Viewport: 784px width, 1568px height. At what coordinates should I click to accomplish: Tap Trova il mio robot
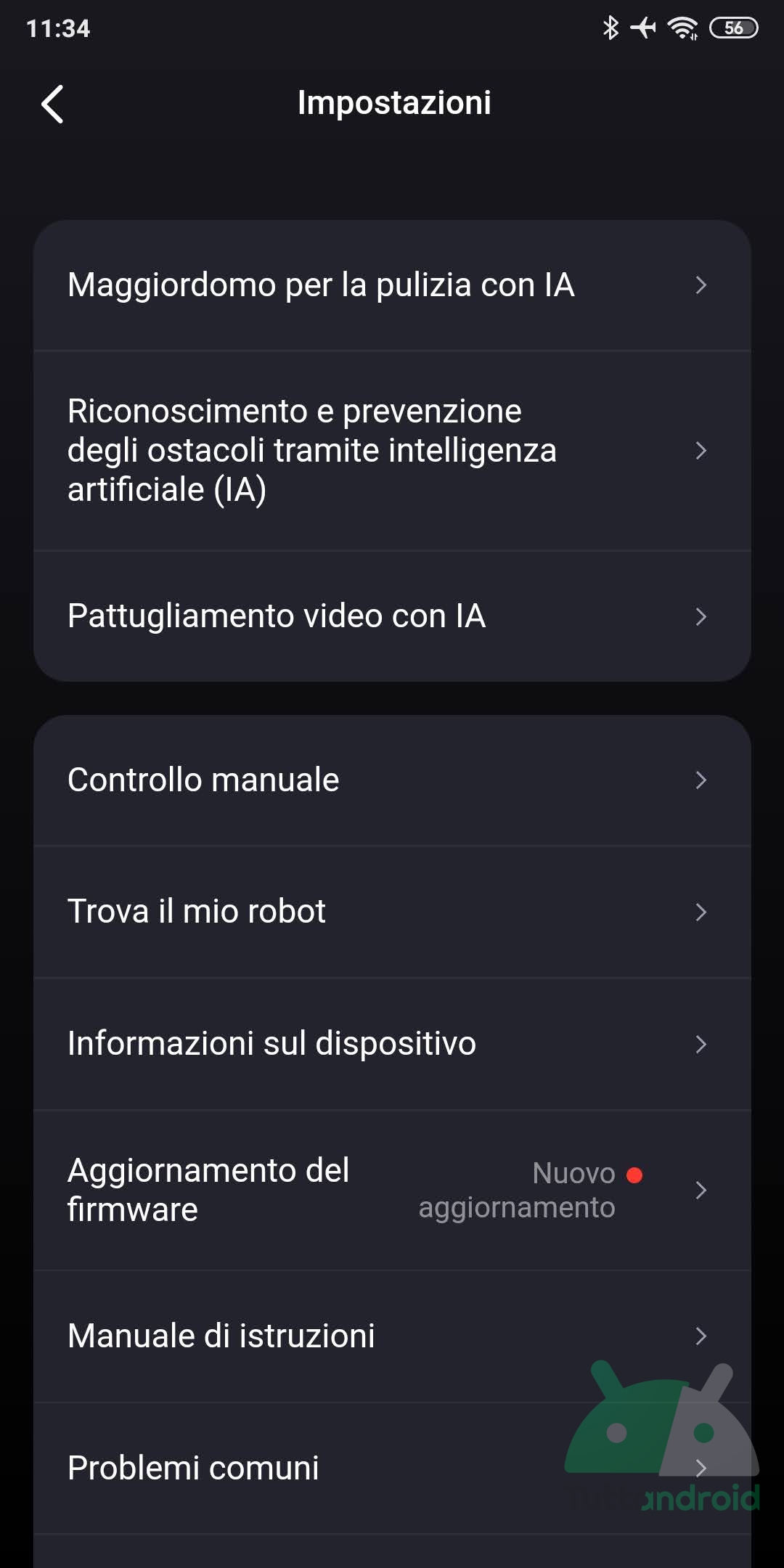tap(392, 912)
